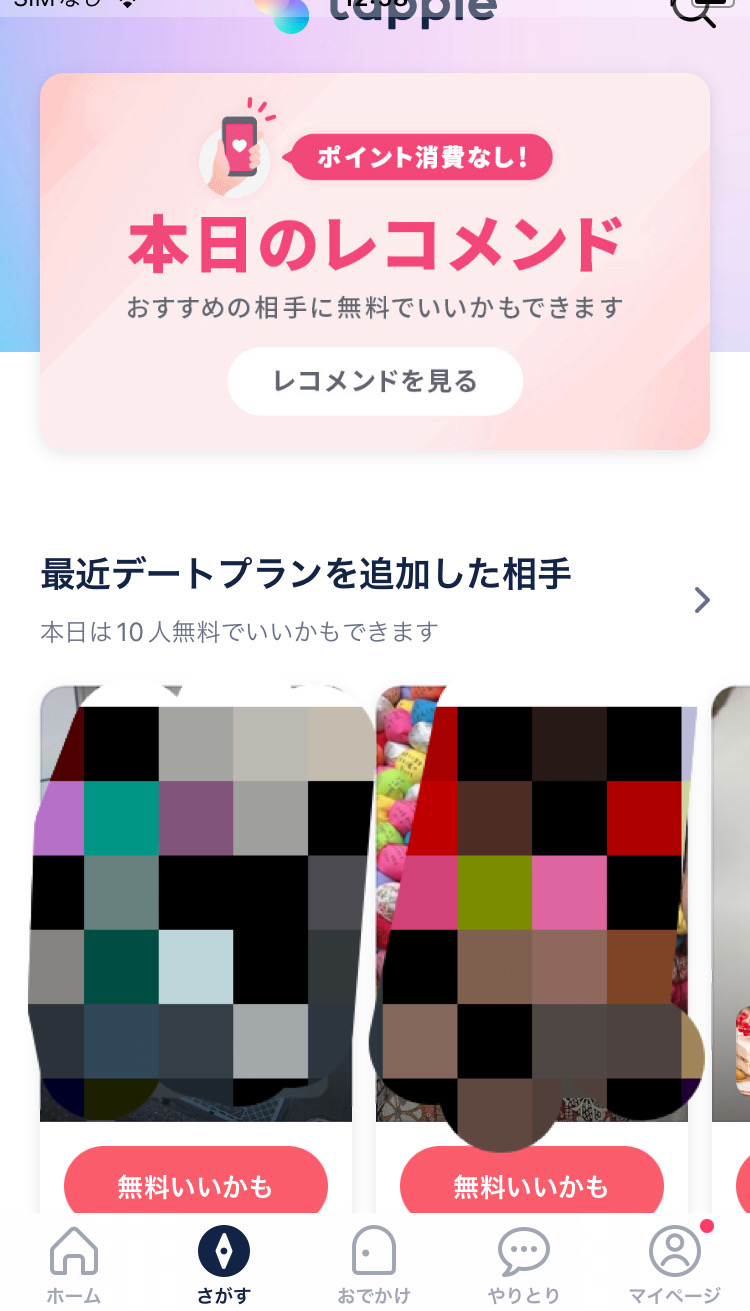Viewport: 750px width, 1311px height.
Task: Tap レコメンドを見る button
Action: point(375,381)
